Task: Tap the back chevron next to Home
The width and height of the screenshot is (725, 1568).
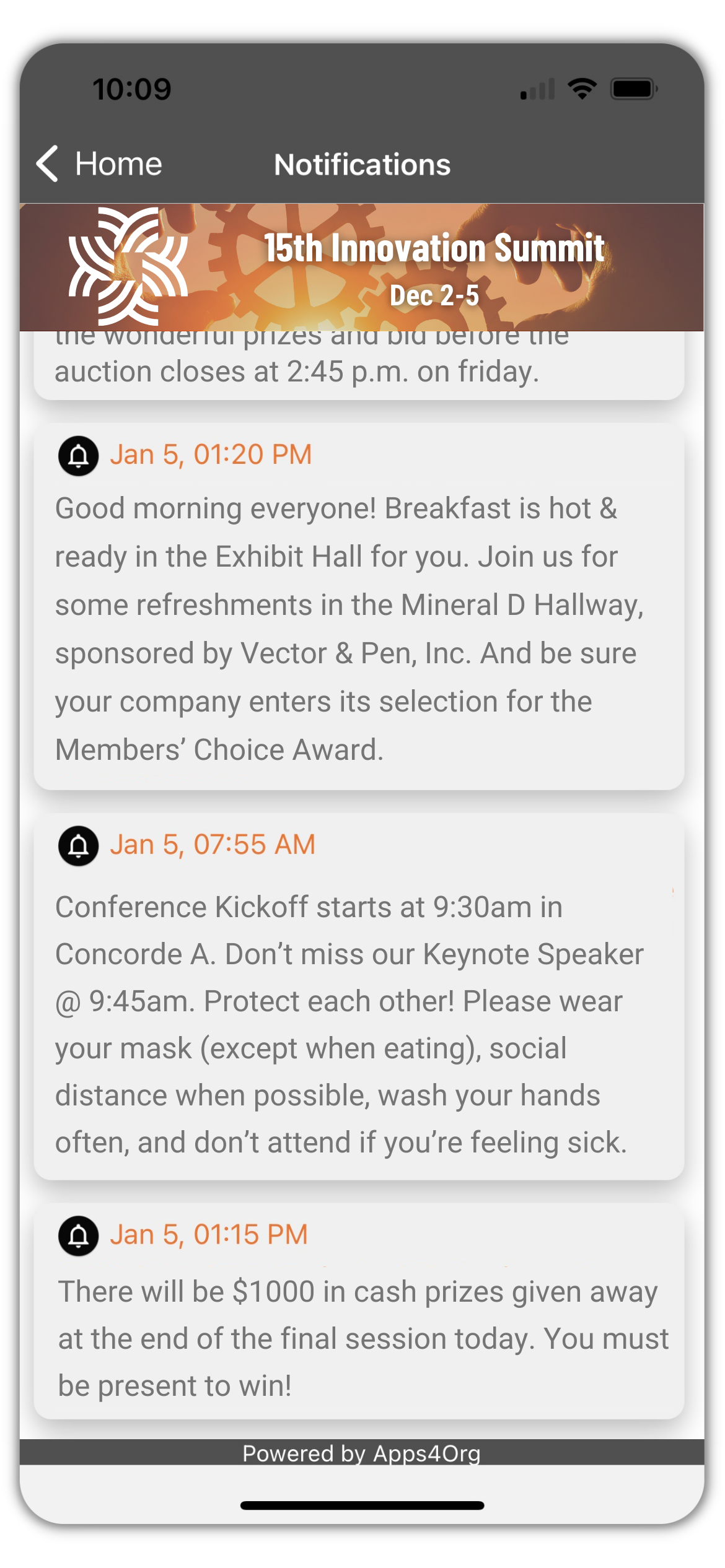Action: pos(46,163)
